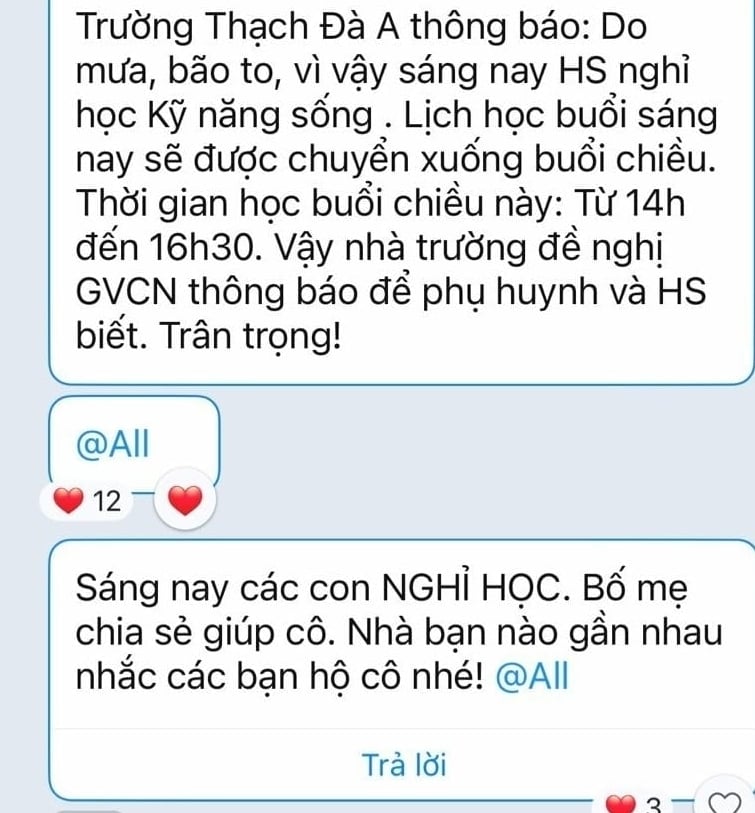Open the 12 reactions list on the @All message
The height and width of the screenshot is (813, 755).
coord(89,500)
